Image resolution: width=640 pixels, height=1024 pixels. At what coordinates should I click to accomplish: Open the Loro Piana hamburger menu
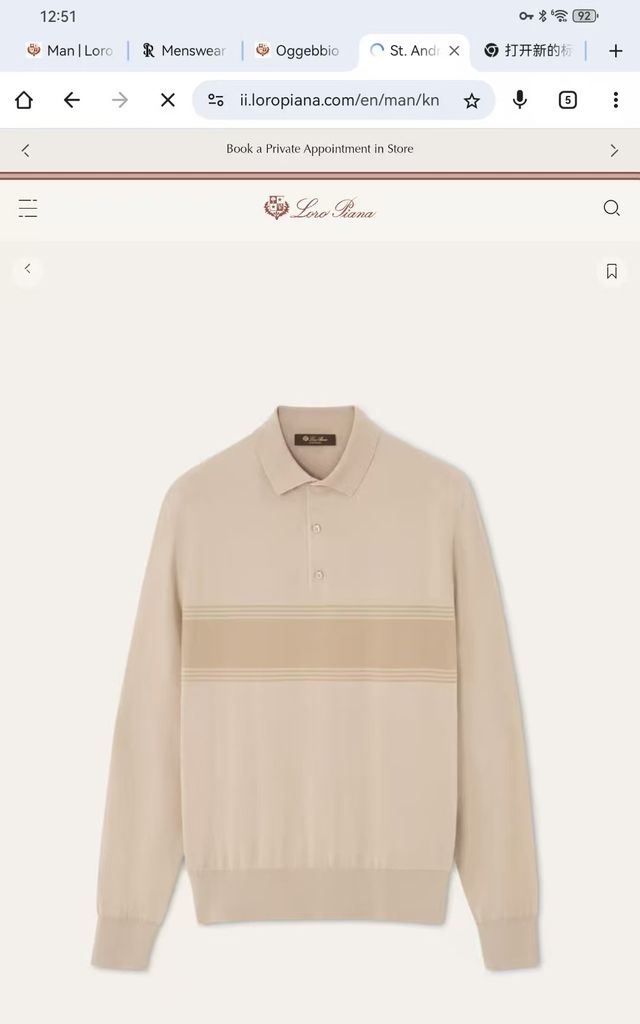coord(28,208)
